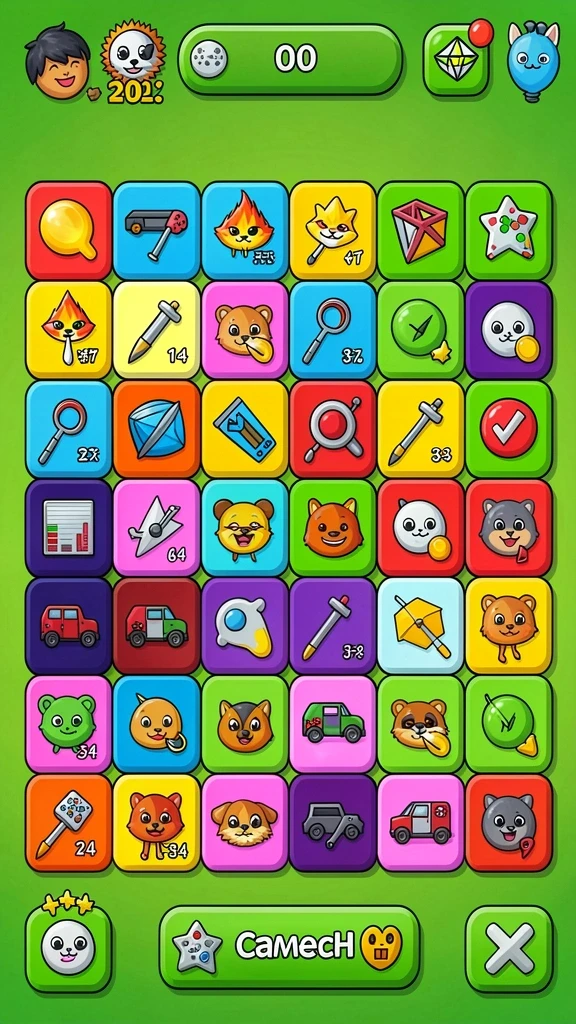Tap the green tile with red gem

tap(421, 231)
